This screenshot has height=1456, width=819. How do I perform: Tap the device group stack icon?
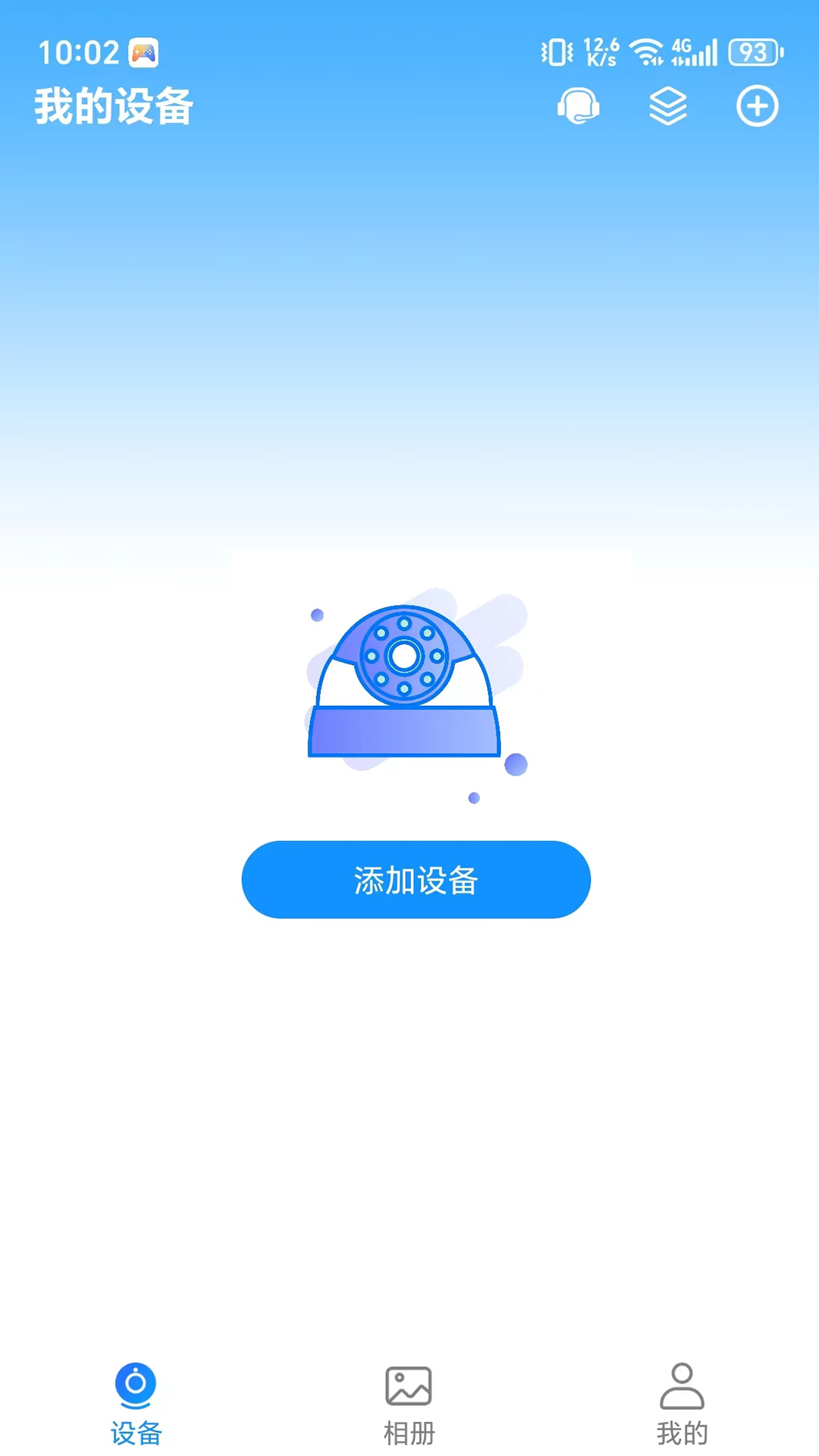[x=667, y=107]
